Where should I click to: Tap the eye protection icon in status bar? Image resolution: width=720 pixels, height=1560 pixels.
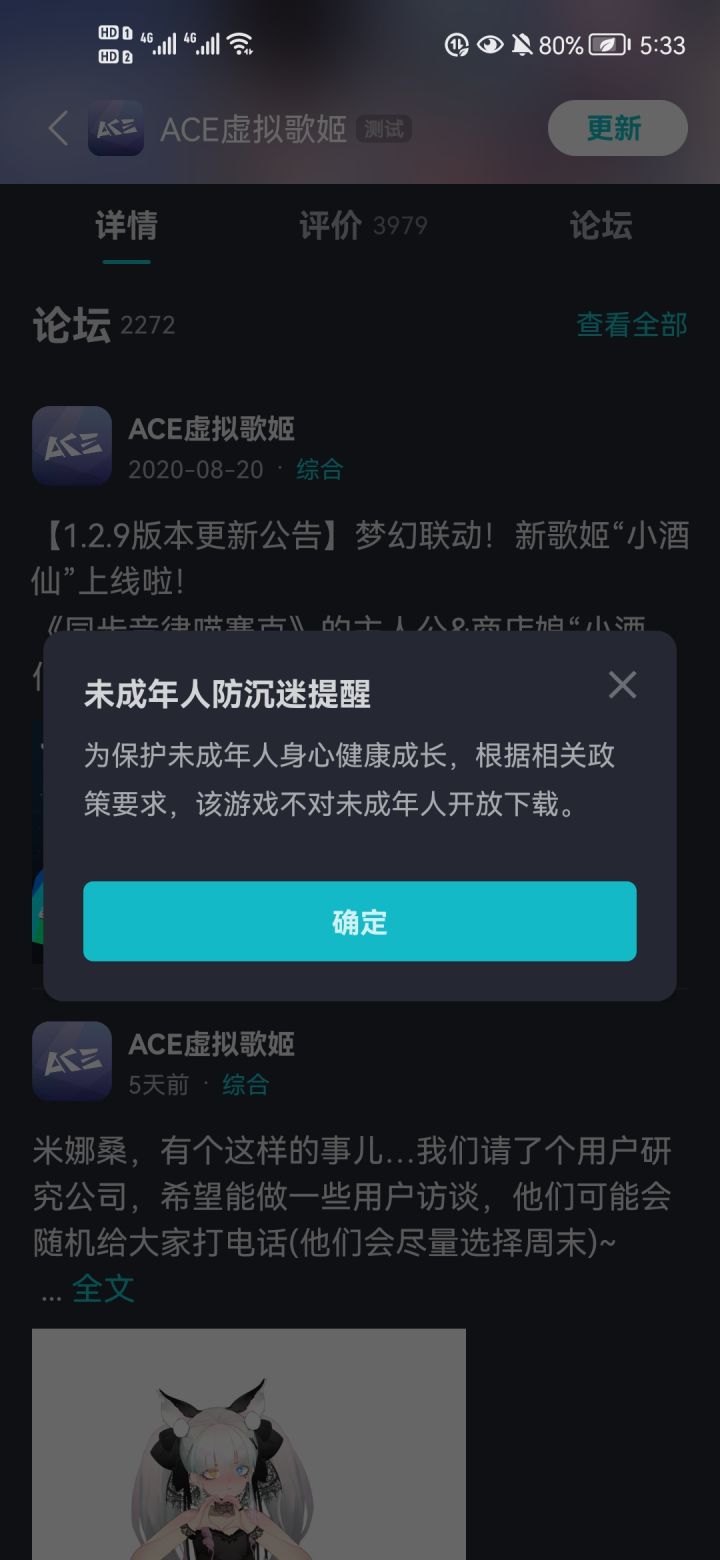489,45
